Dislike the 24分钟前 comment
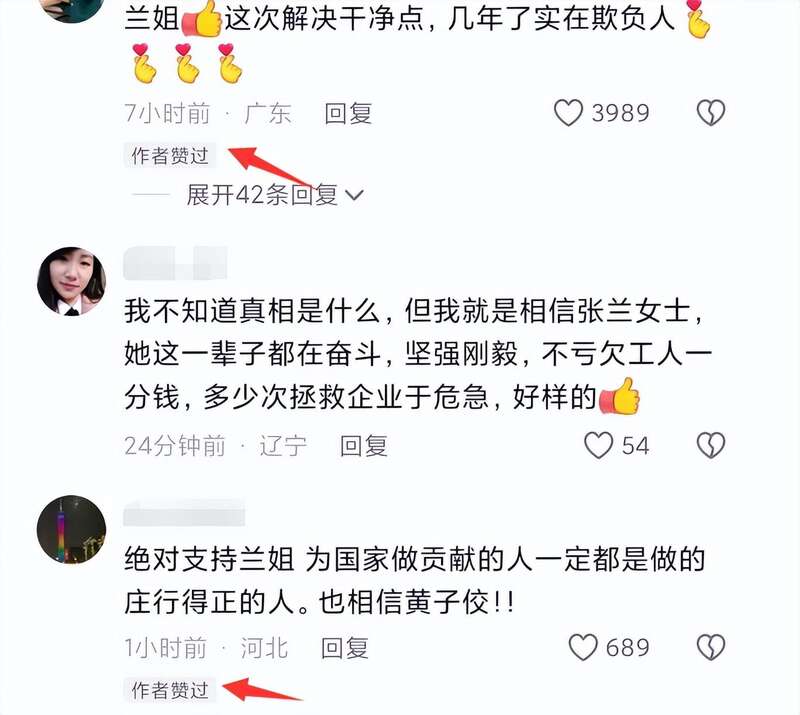The width and height of the screenshot is (800, 715). (x=710, y=445)
